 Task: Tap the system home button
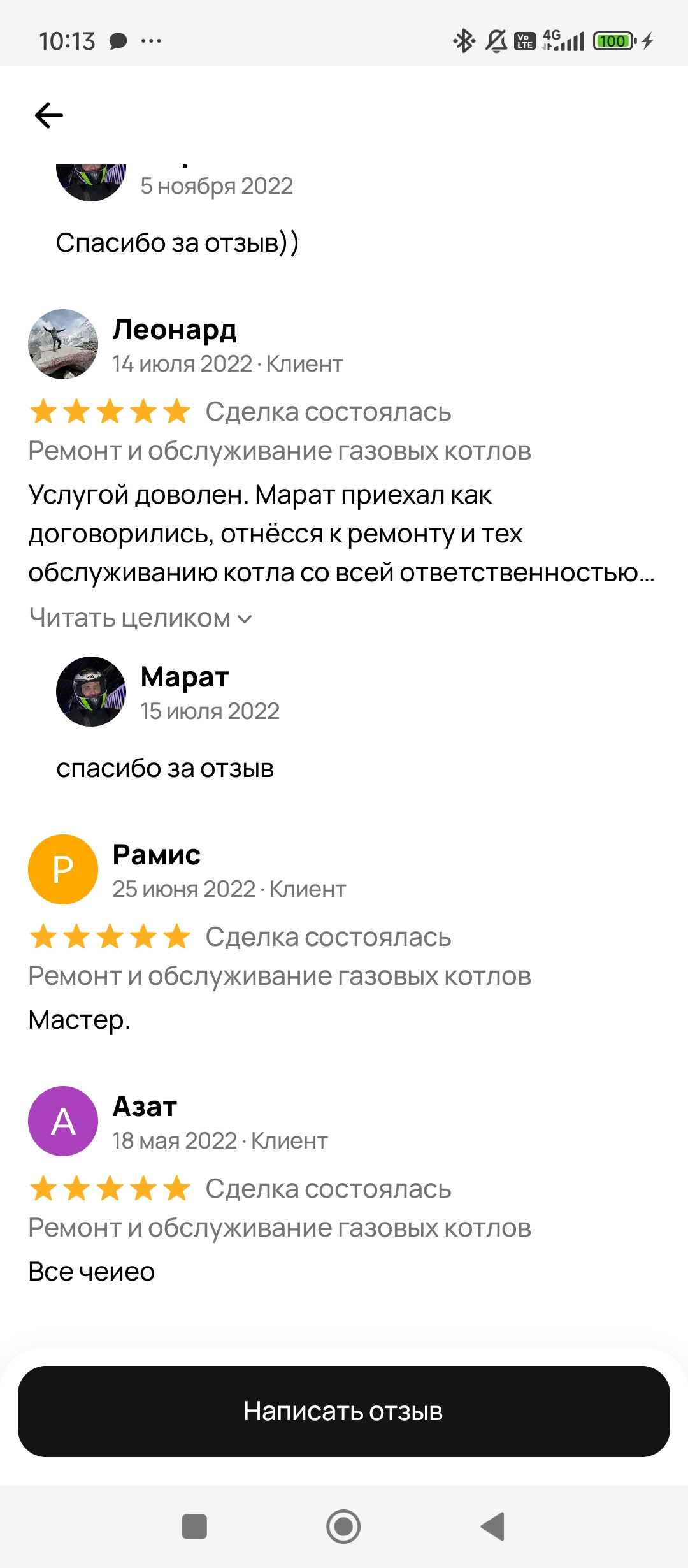(343, 1527)
